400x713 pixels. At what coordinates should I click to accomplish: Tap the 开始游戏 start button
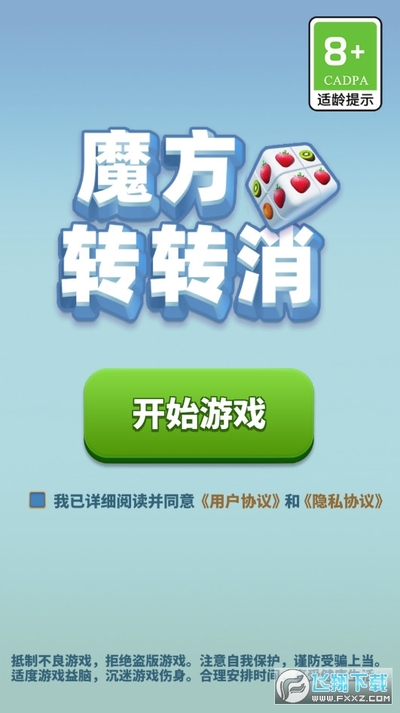click(199, 415)
